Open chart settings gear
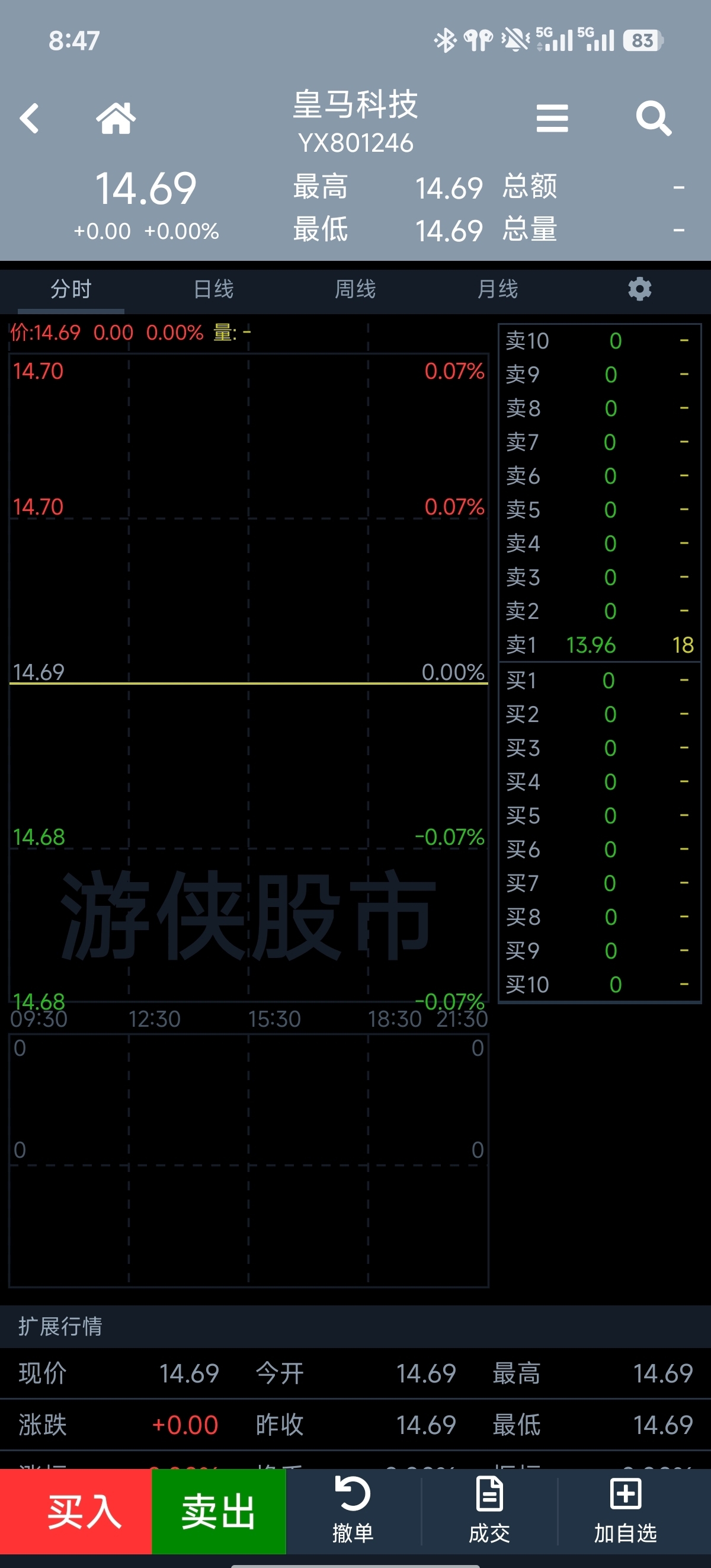Screen dimensions: 711x1568 coord(639,289)
